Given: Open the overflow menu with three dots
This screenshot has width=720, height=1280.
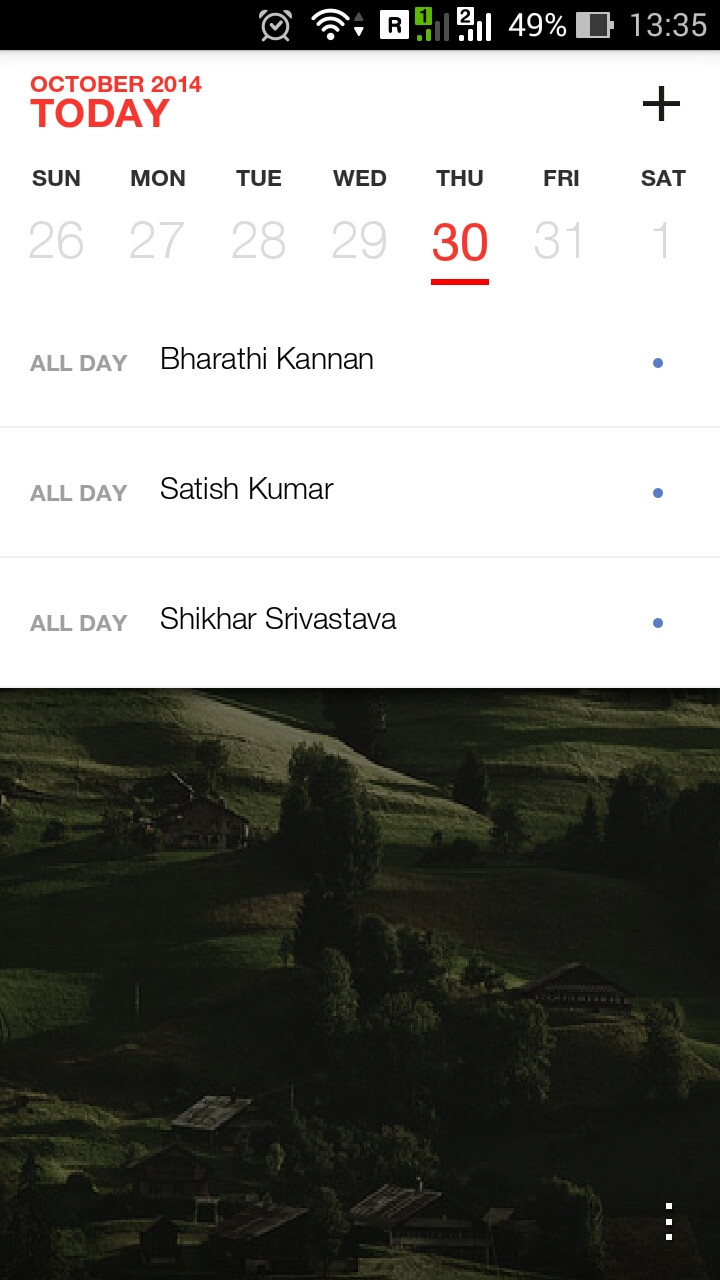Looking at the screenshot, I should point(669,1221).
